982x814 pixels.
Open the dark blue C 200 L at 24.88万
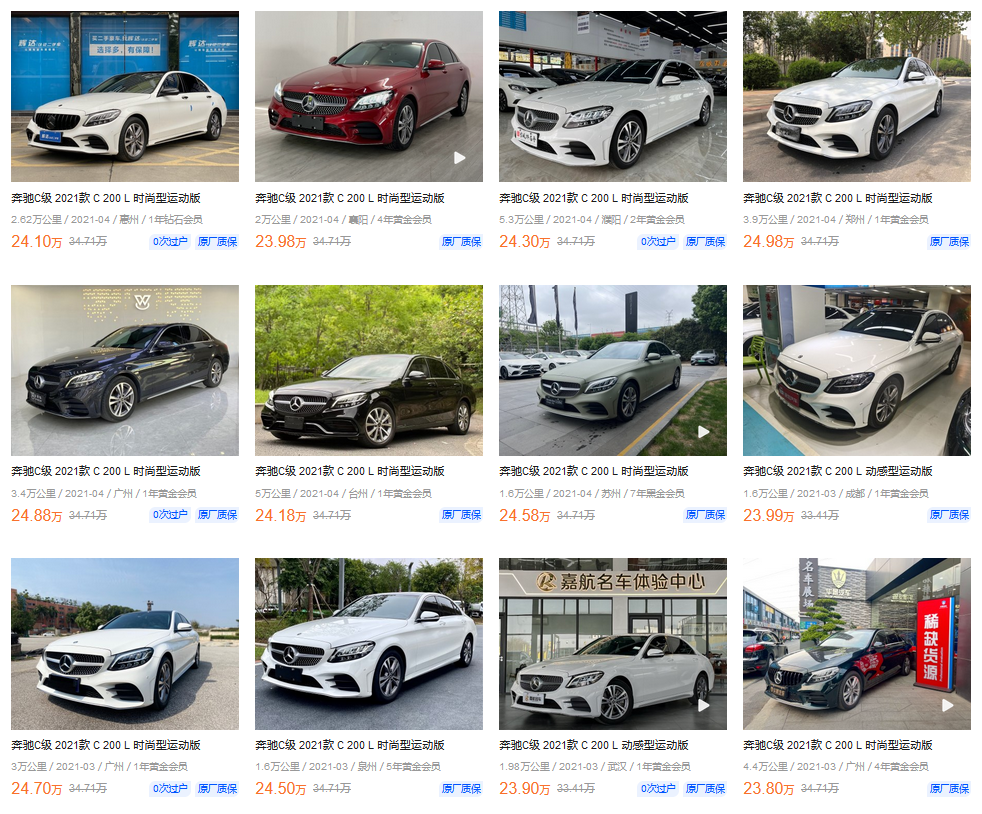(124, 370)
